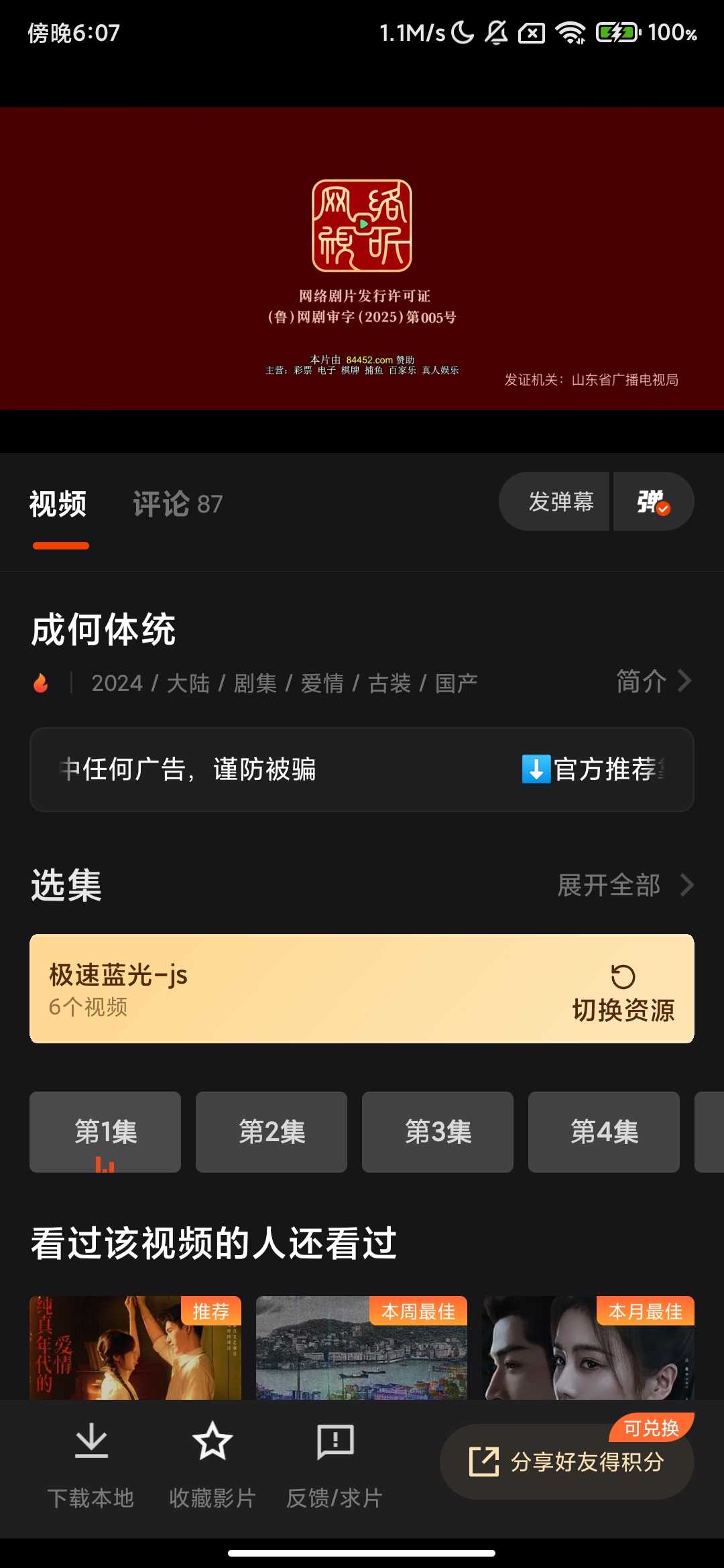
Task: Tap the refresh icon above 切换资源
Action: coord(625,975)
